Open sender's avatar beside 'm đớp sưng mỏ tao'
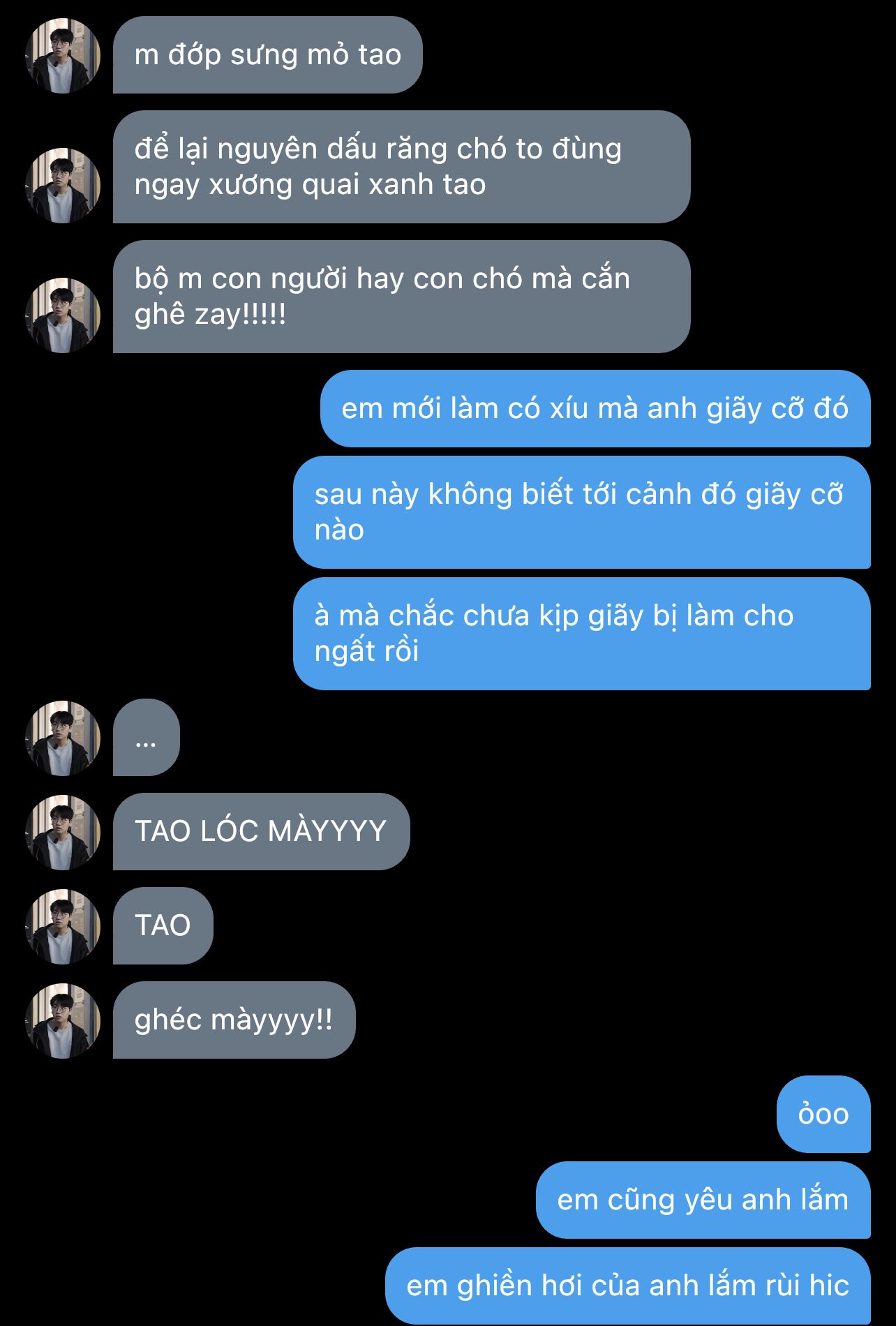This screenshot has width=896, height=1326. [x=63, y=56]
